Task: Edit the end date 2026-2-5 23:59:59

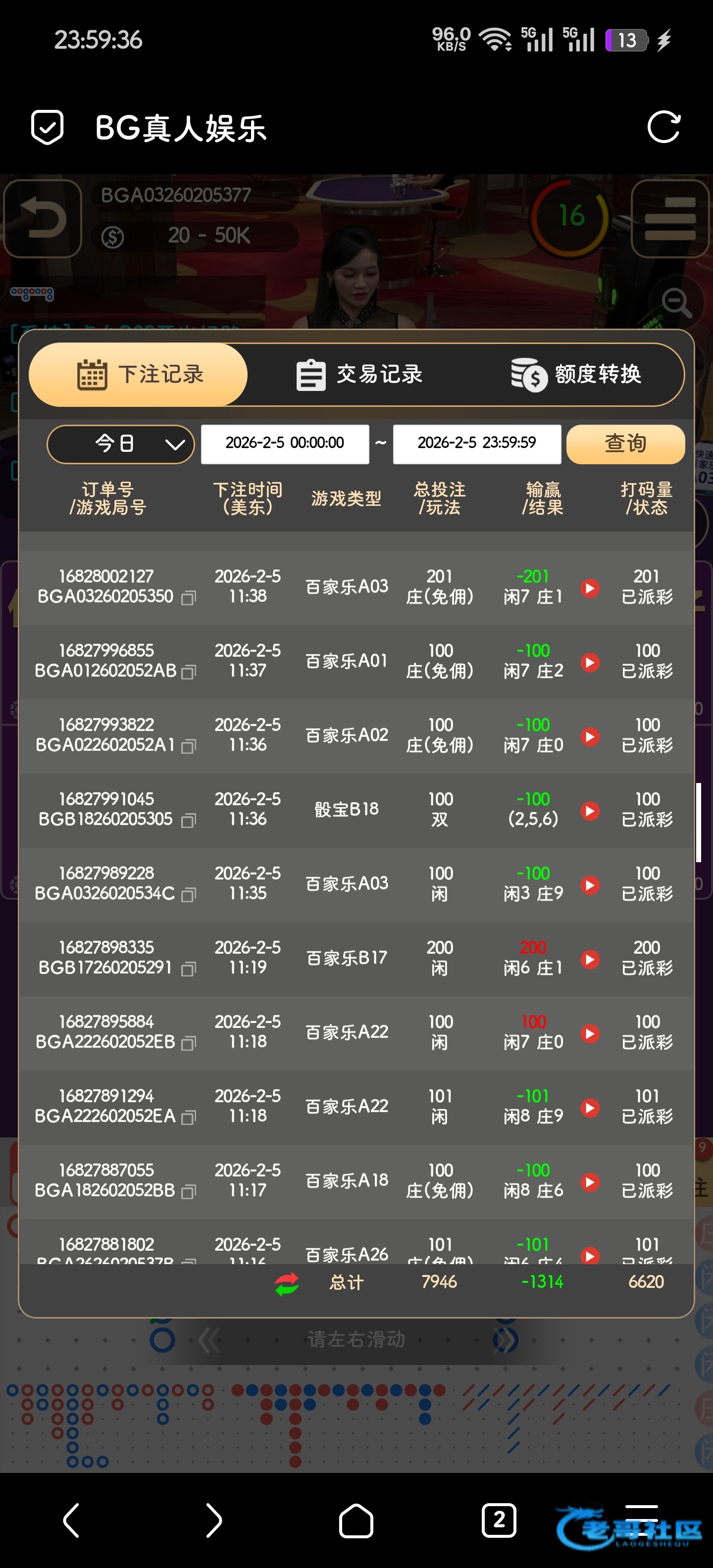Action: (477, 444)
